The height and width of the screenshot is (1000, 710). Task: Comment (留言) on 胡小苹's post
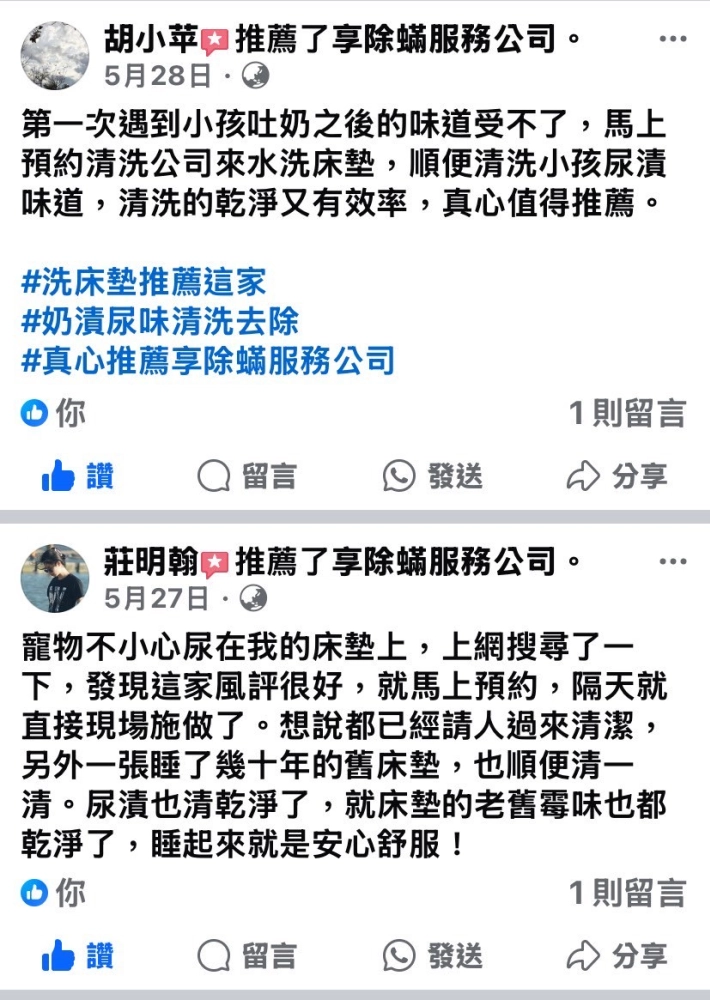[247, 477]
